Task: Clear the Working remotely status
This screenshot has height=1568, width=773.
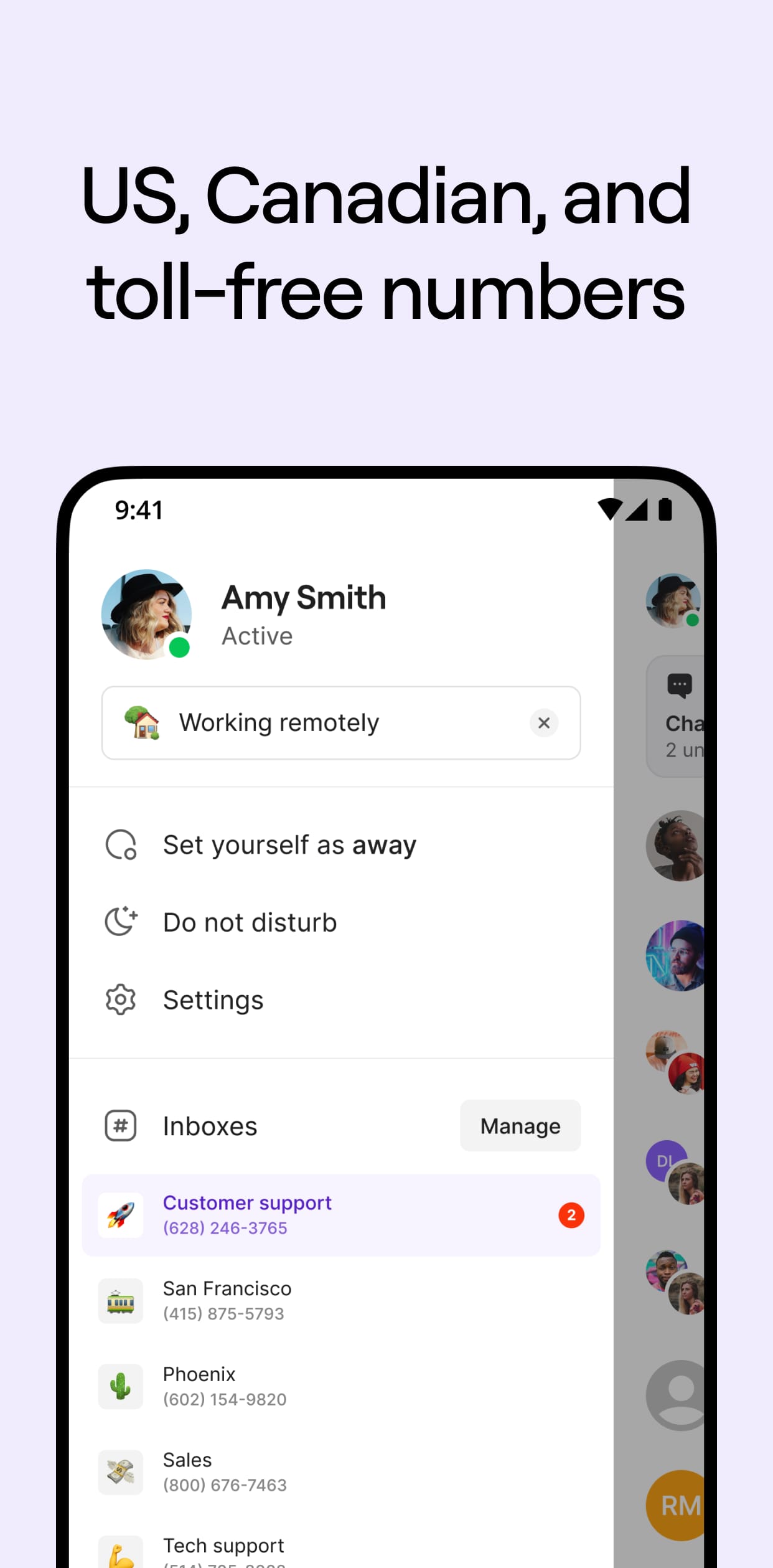Action: pos(544,722)
